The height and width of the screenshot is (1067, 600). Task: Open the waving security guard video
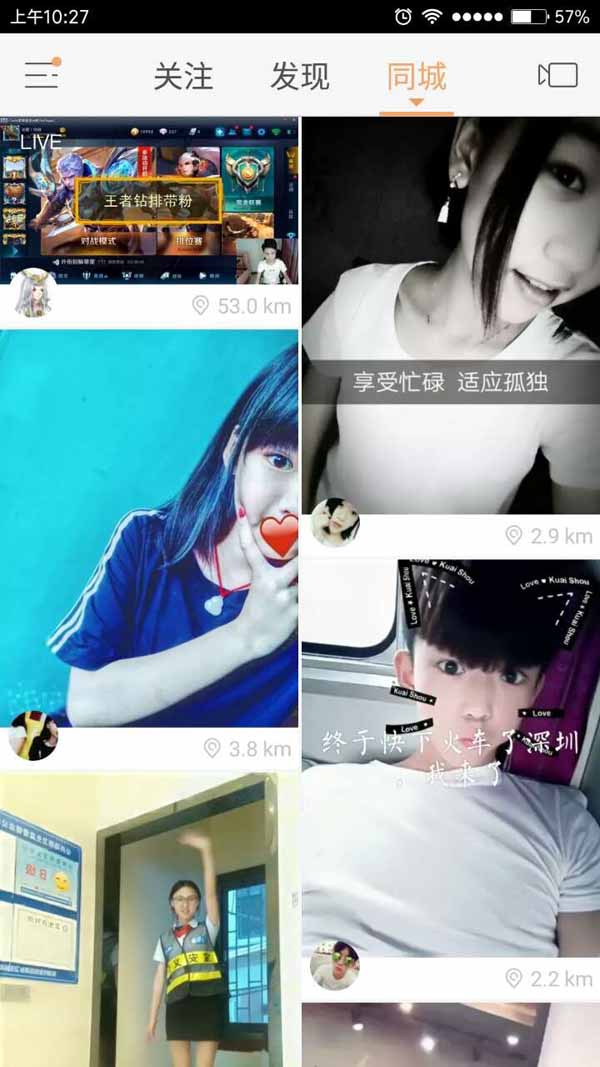tap(150, 920)
